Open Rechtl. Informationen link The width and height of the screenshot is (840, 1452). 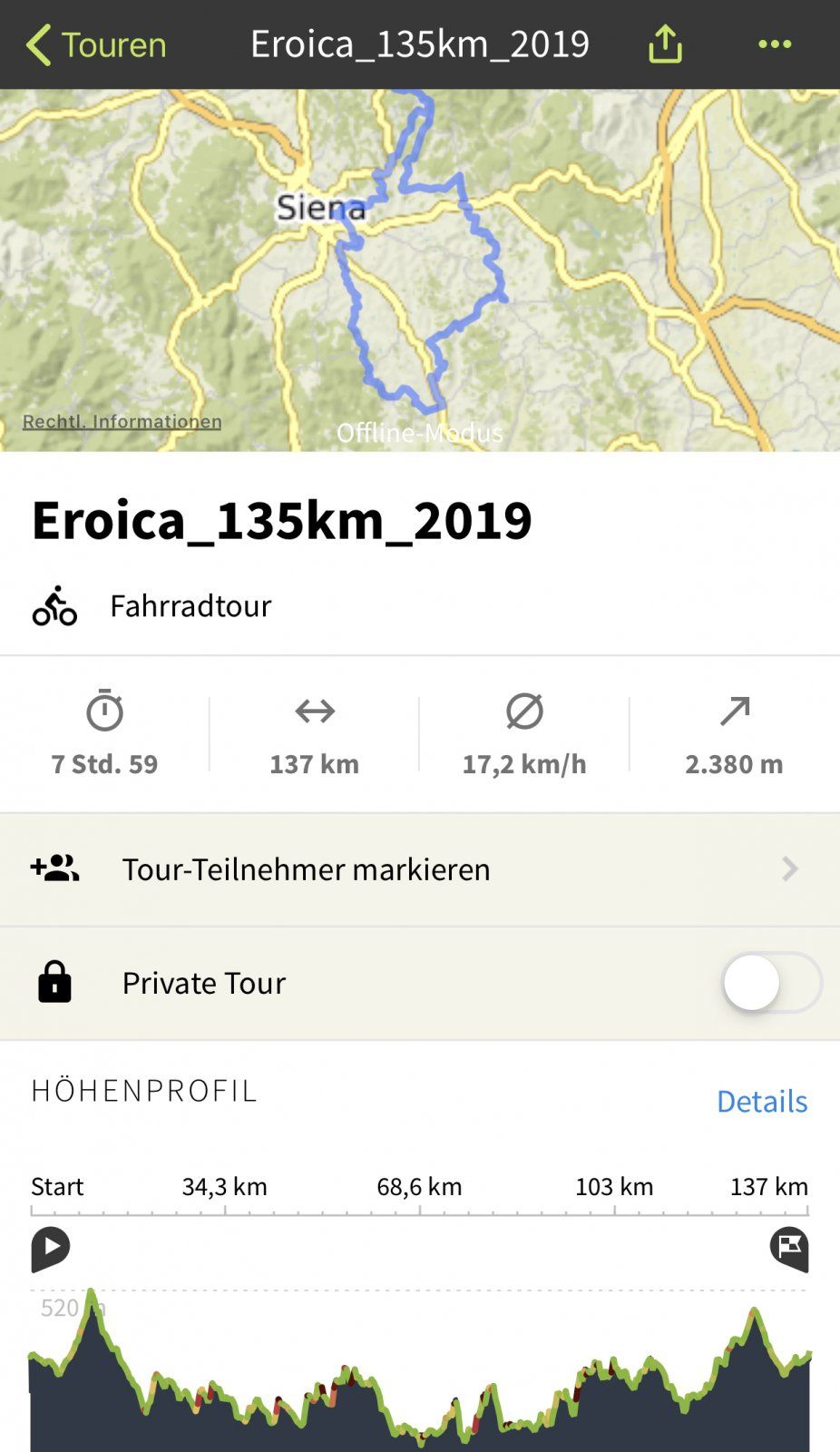click(122, 421)
